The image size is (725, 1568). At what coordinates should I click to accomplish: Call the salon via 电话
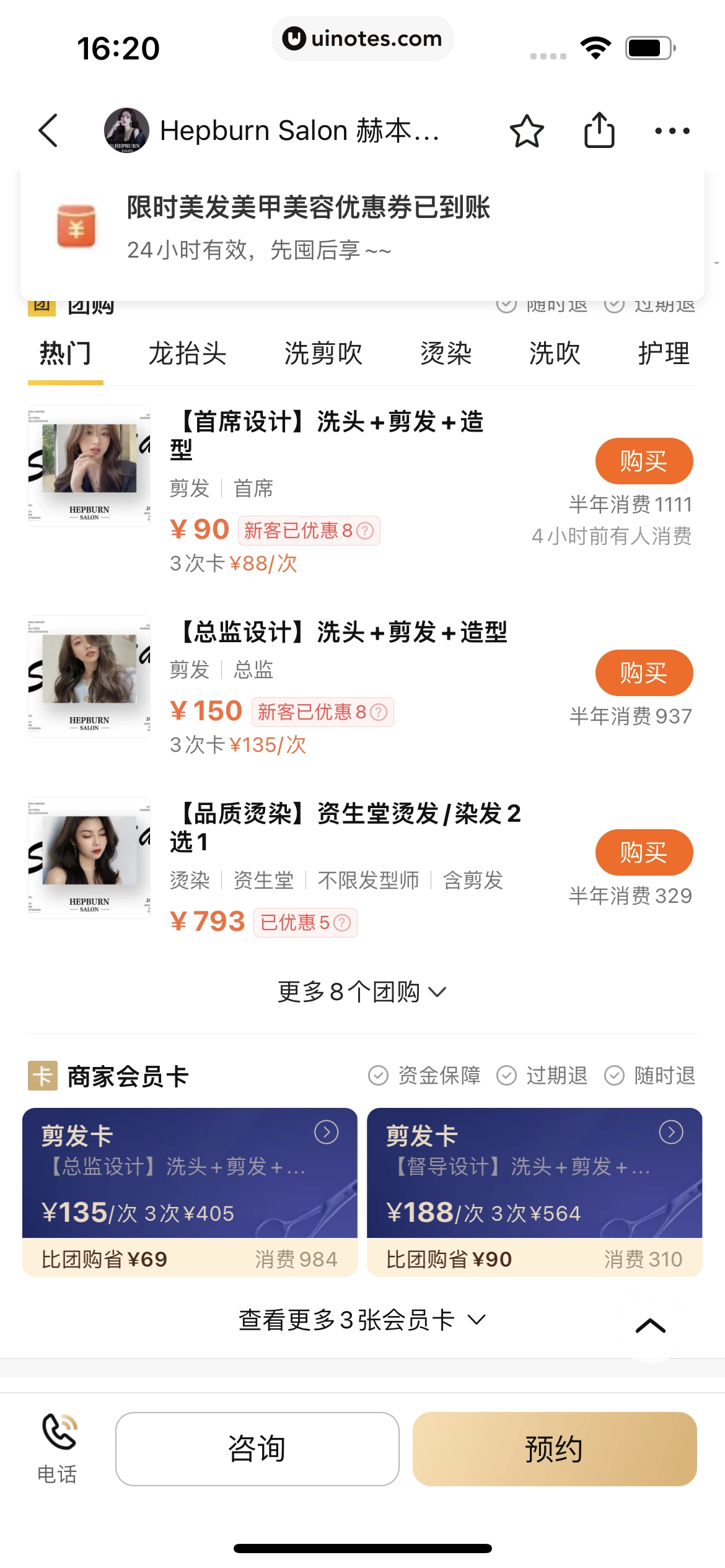pos(58,1448)
